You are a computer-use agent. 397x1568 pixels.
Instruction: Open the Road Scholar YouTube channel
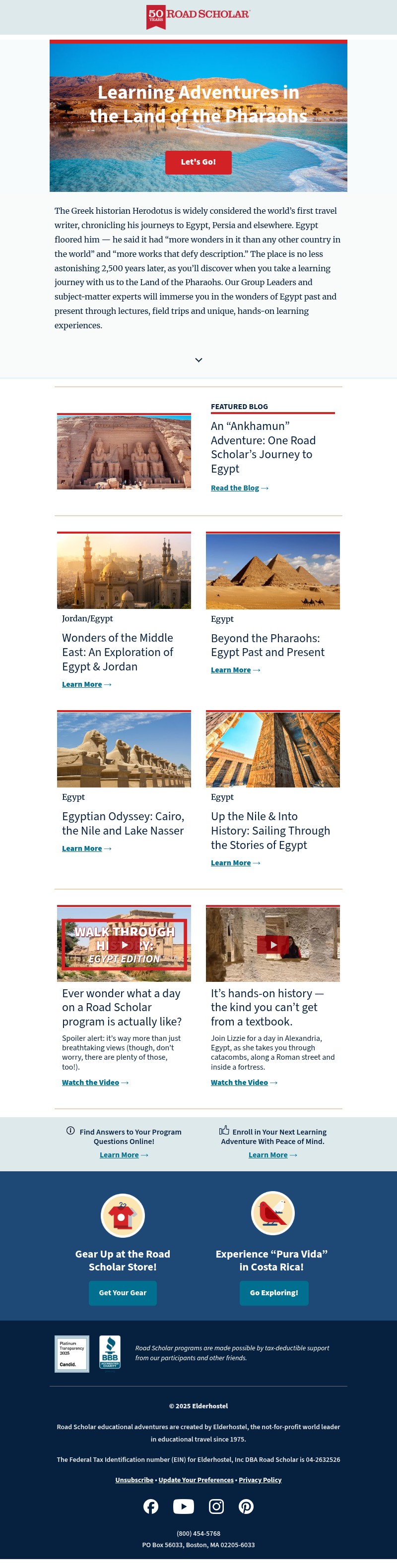point(183,1507)
